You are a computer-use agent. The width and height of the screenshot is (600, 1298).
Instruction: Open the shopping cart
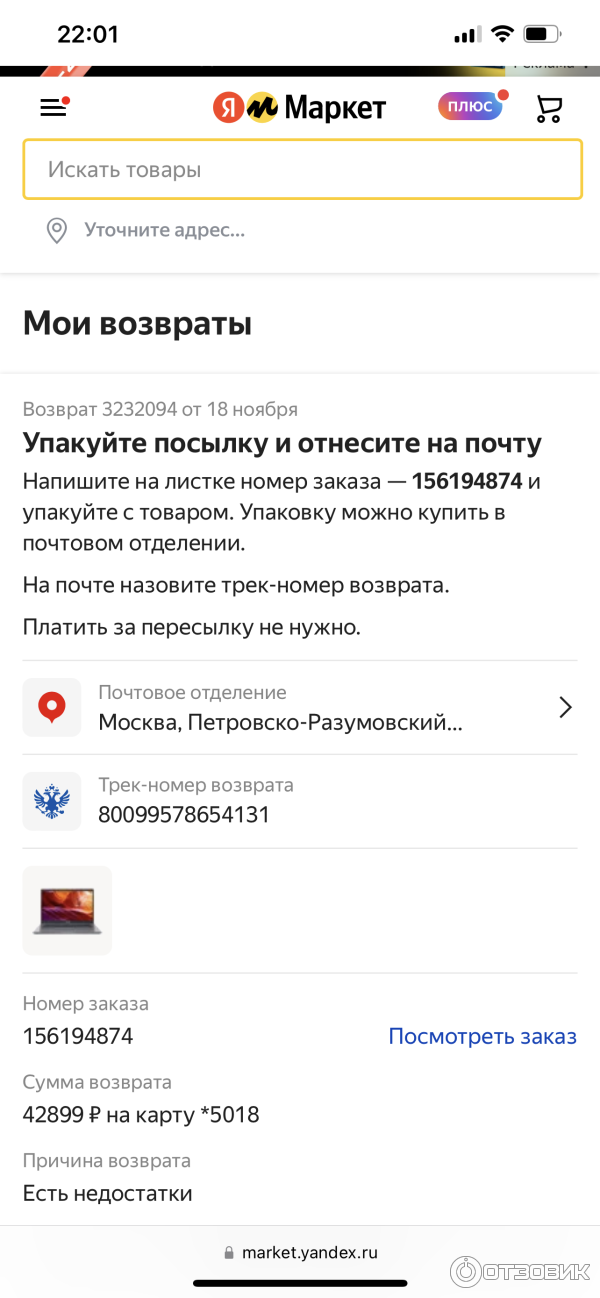tap(549, 108)
